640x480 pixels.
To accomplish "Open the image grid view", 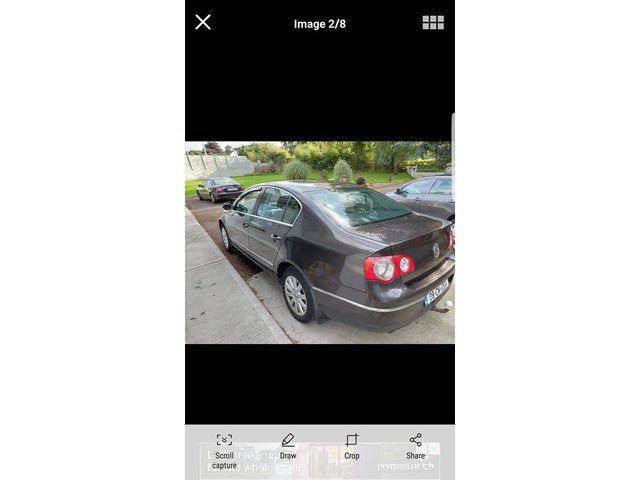I will coord(433,23).
